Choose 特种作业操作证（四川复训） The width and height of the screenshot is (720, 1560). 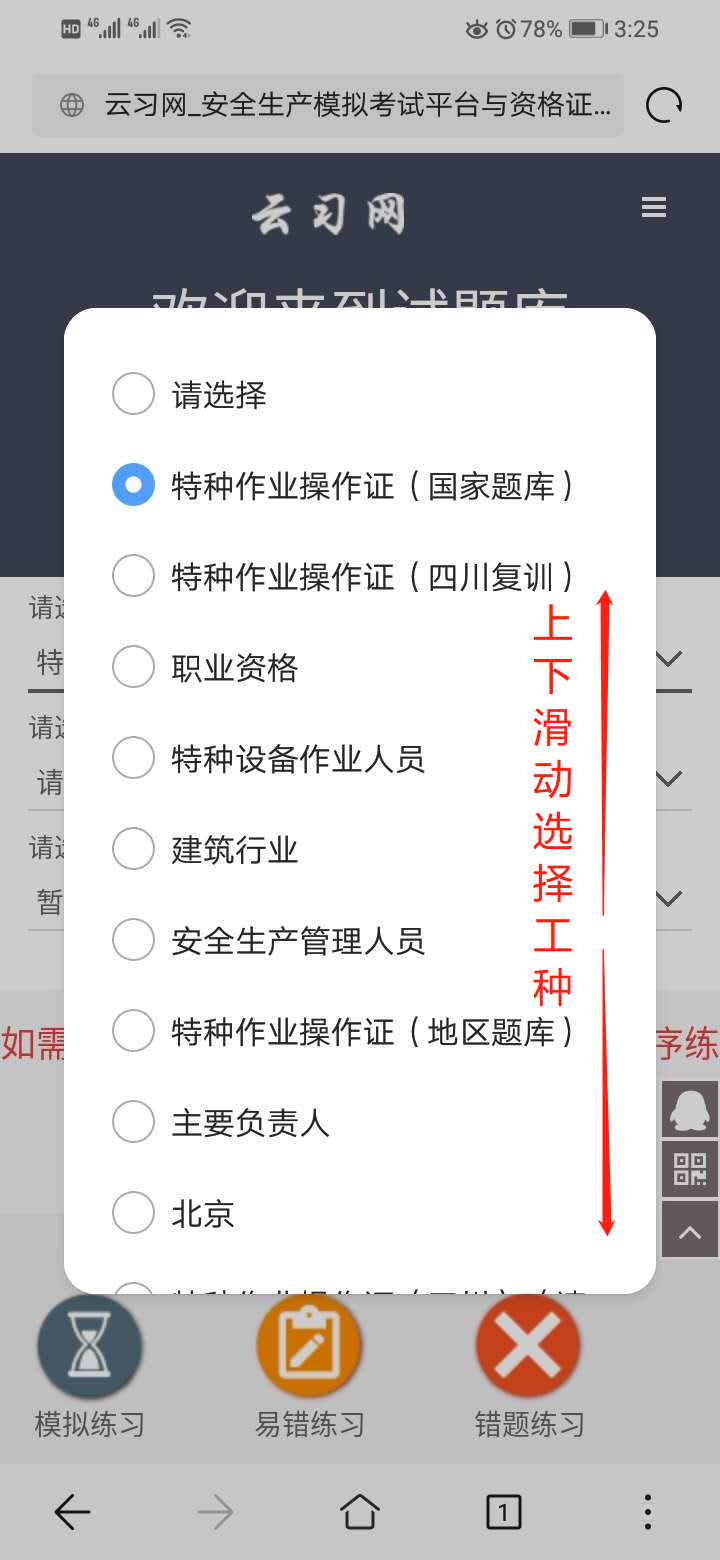tap(134, 576)
